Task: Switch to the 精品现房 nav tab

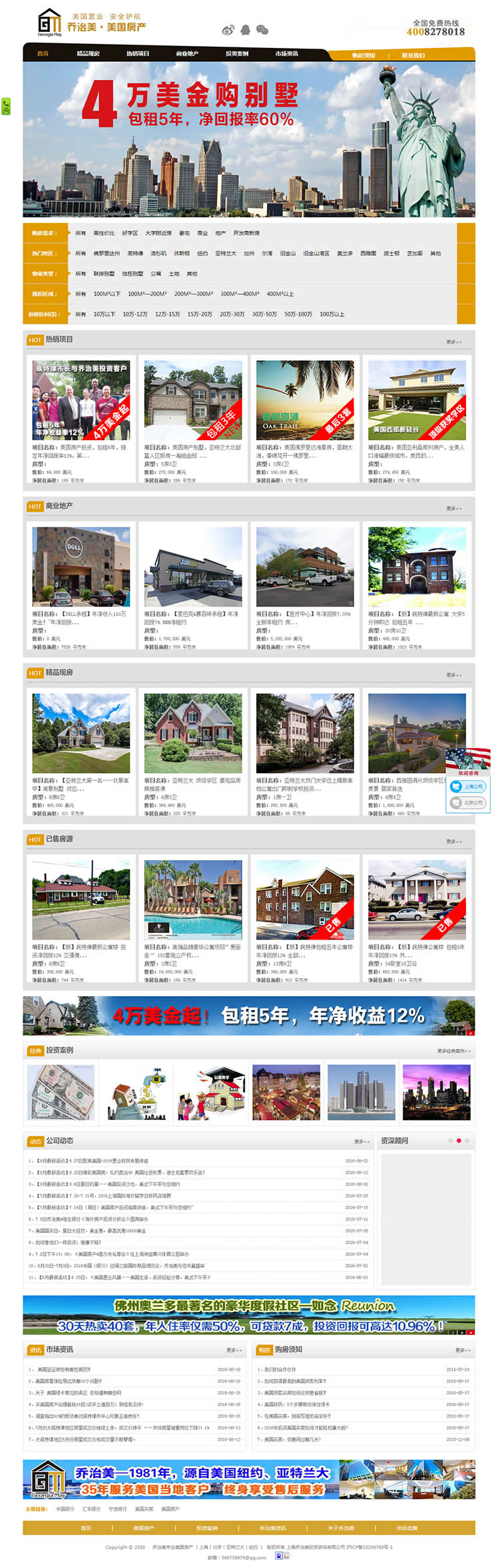Action: point(88,54)
